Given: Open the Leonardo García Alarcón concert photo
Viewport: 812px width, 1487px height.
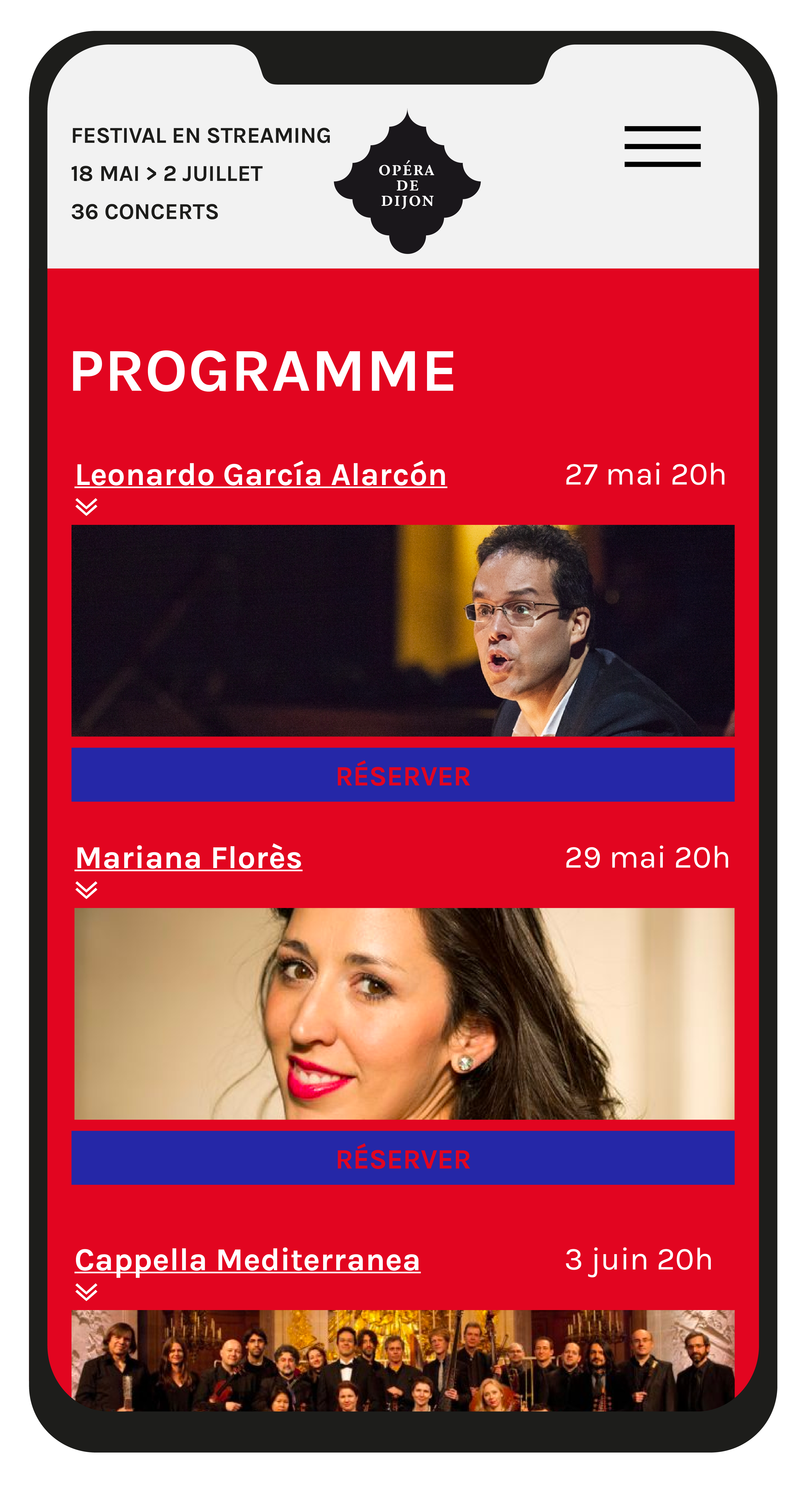Looking at the screenshot, I should pos(402,630).
